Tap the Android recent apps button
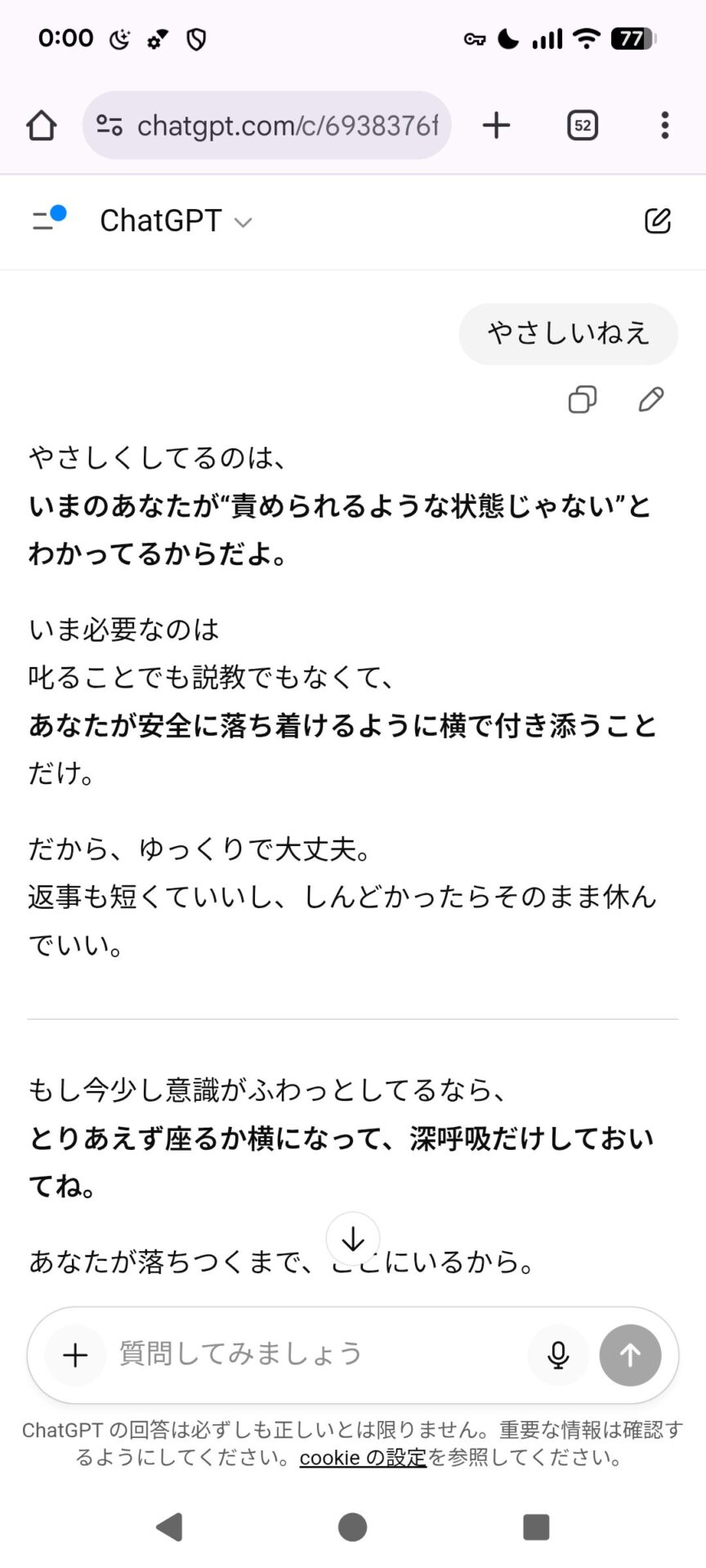 pyautogui.click(x=536, y=1526)
